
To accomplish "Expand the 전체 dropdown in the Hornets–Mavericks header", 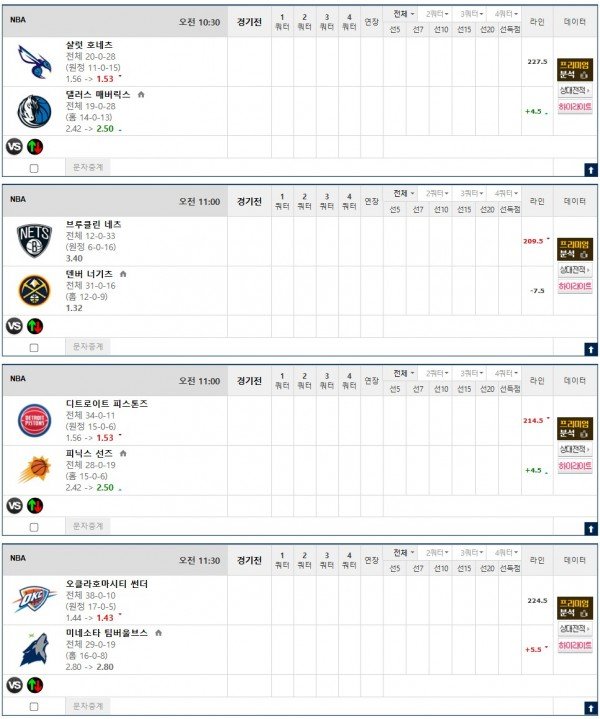I will click(402, 15).
